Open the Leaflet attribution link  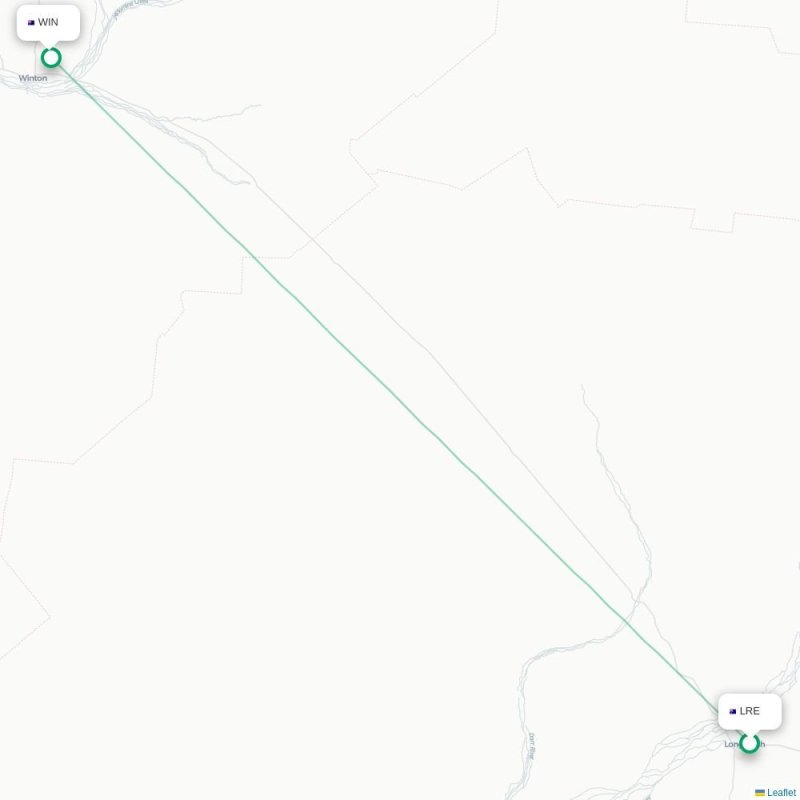[x=781, y=792]
